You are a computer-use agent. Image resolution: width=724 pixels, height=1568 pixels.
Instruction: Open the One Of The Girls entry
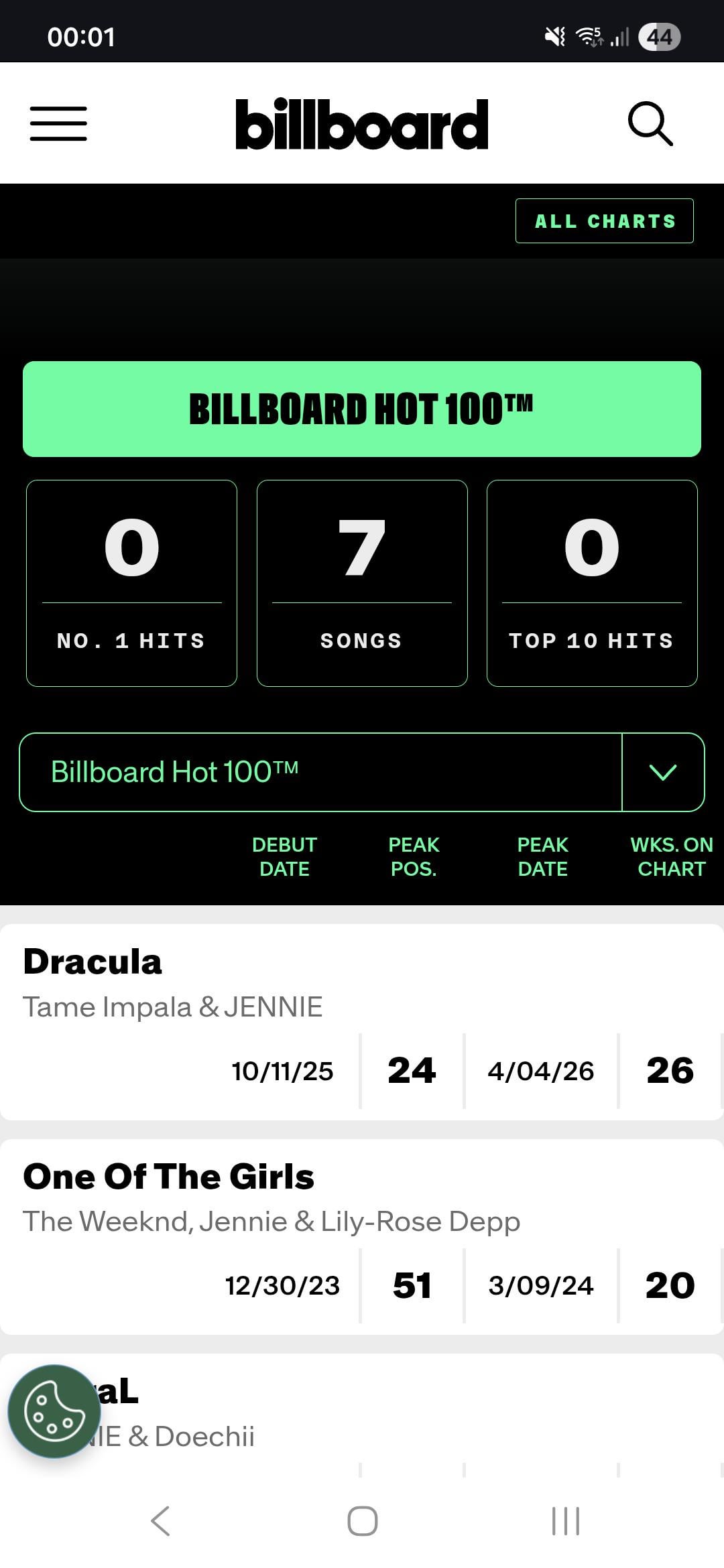tap(168, 1177)
